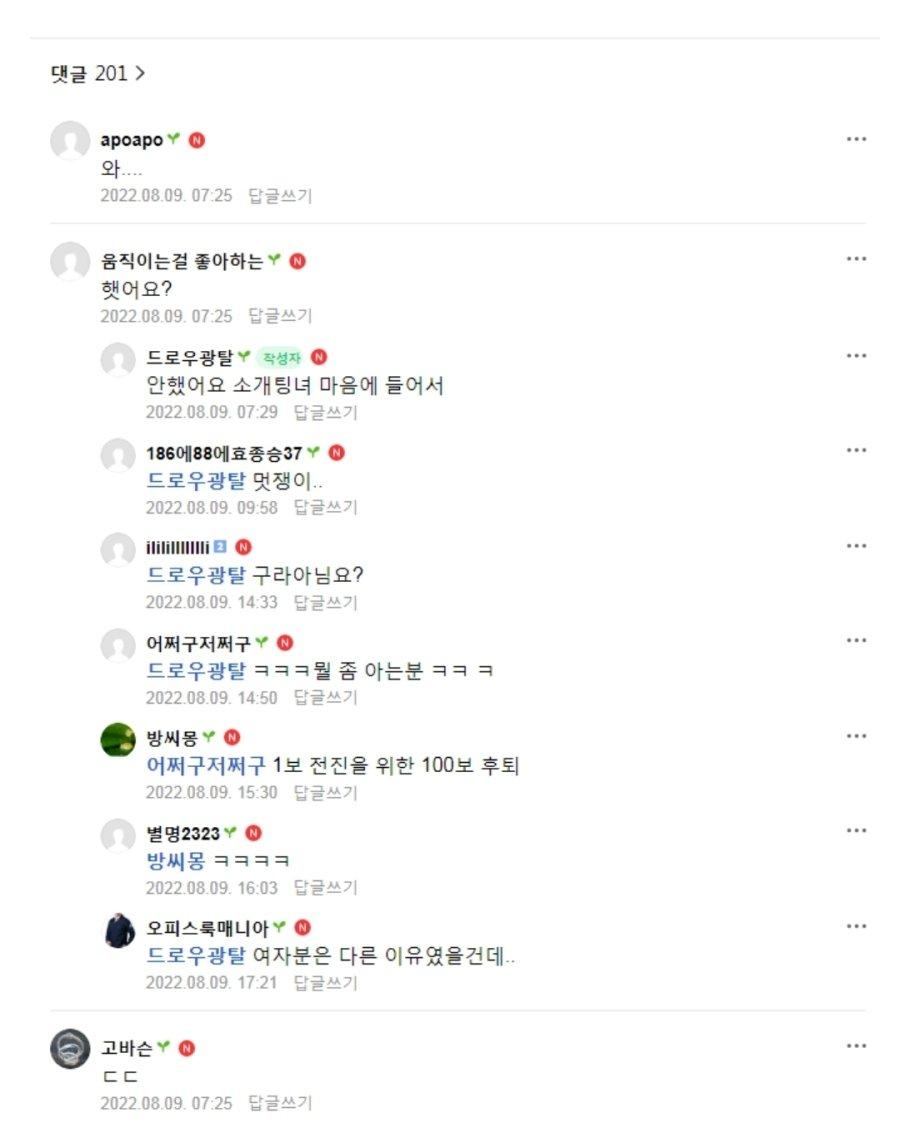900x1123 pixels.
Task: Open overflow menu on apoapo's comment
Action: (856, 139)
